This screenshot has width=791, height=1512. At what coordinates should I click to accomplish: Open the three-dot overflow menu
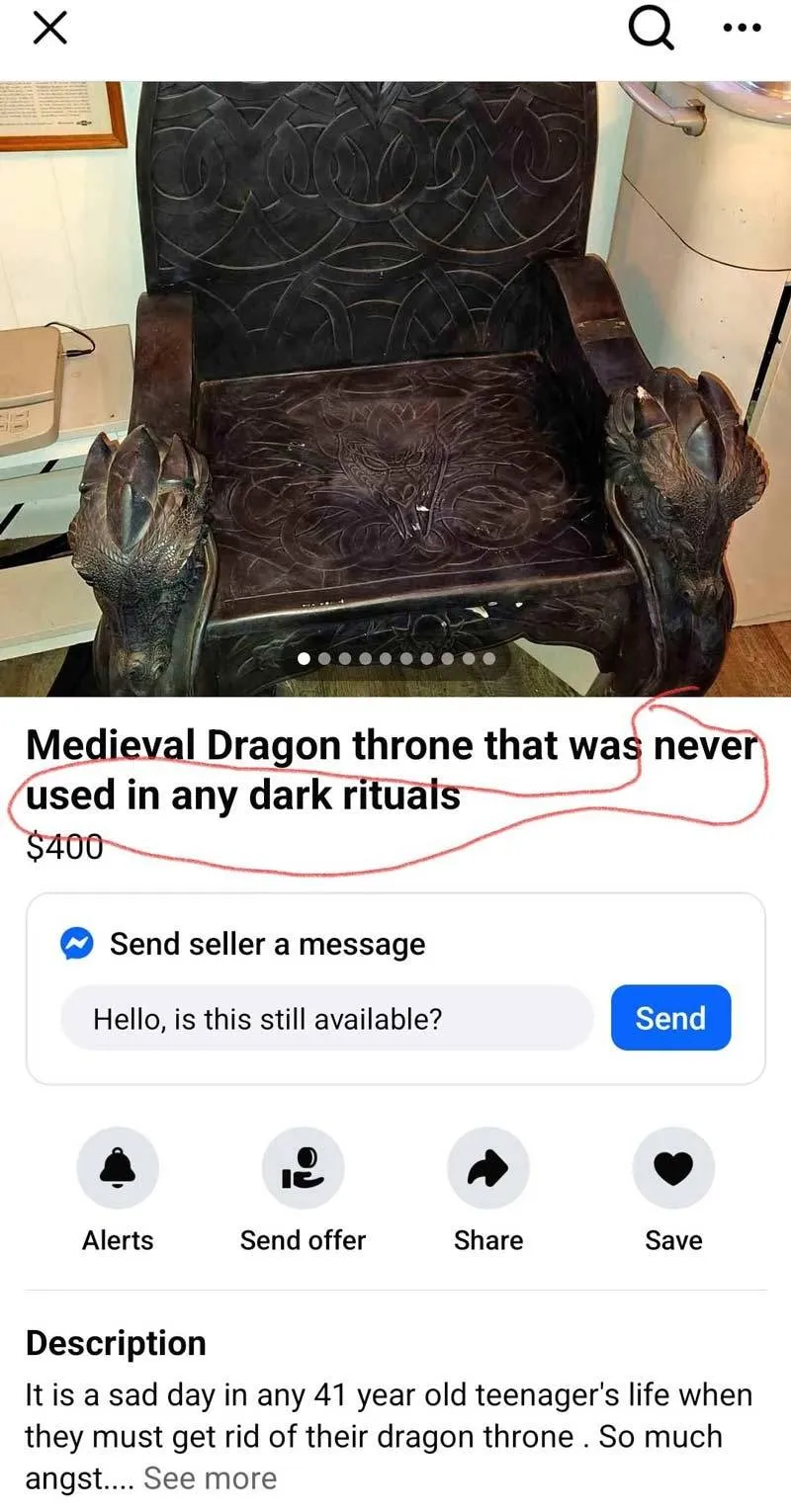coord(742,30)
